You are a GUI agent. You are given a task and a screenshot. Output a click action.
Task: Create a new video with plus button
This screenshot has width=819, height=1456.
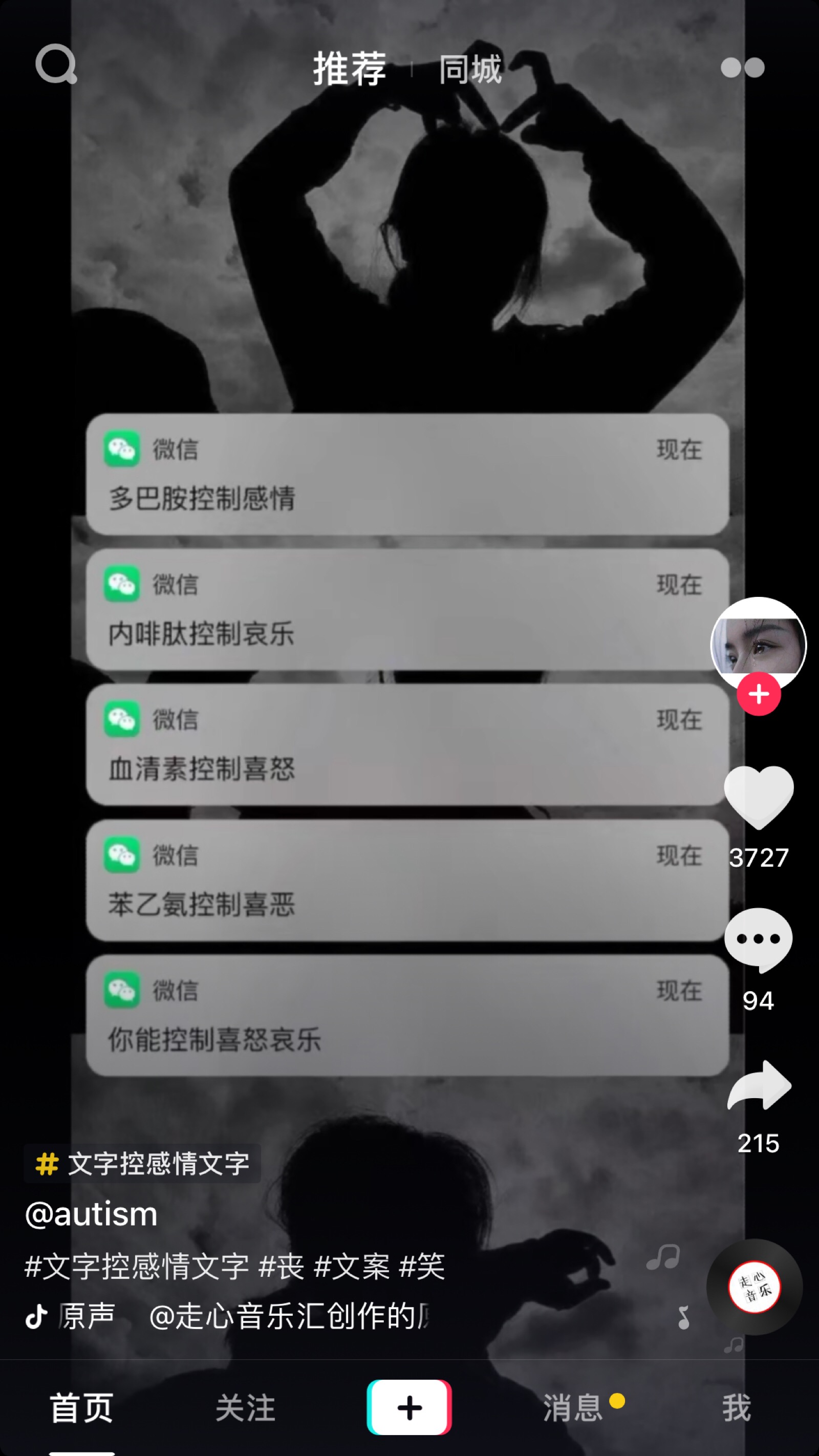(409, 1407)
